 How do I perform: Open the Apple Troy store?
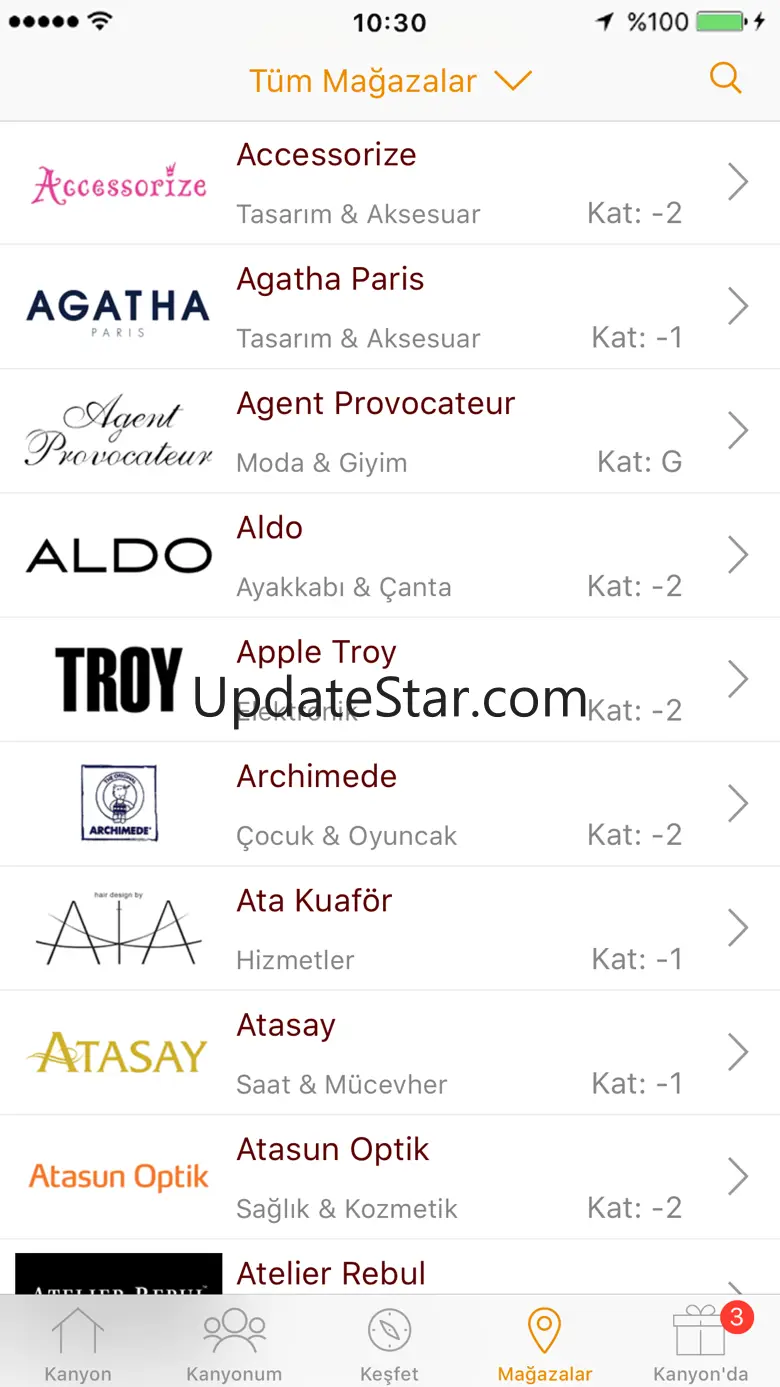tap(390, 680)
